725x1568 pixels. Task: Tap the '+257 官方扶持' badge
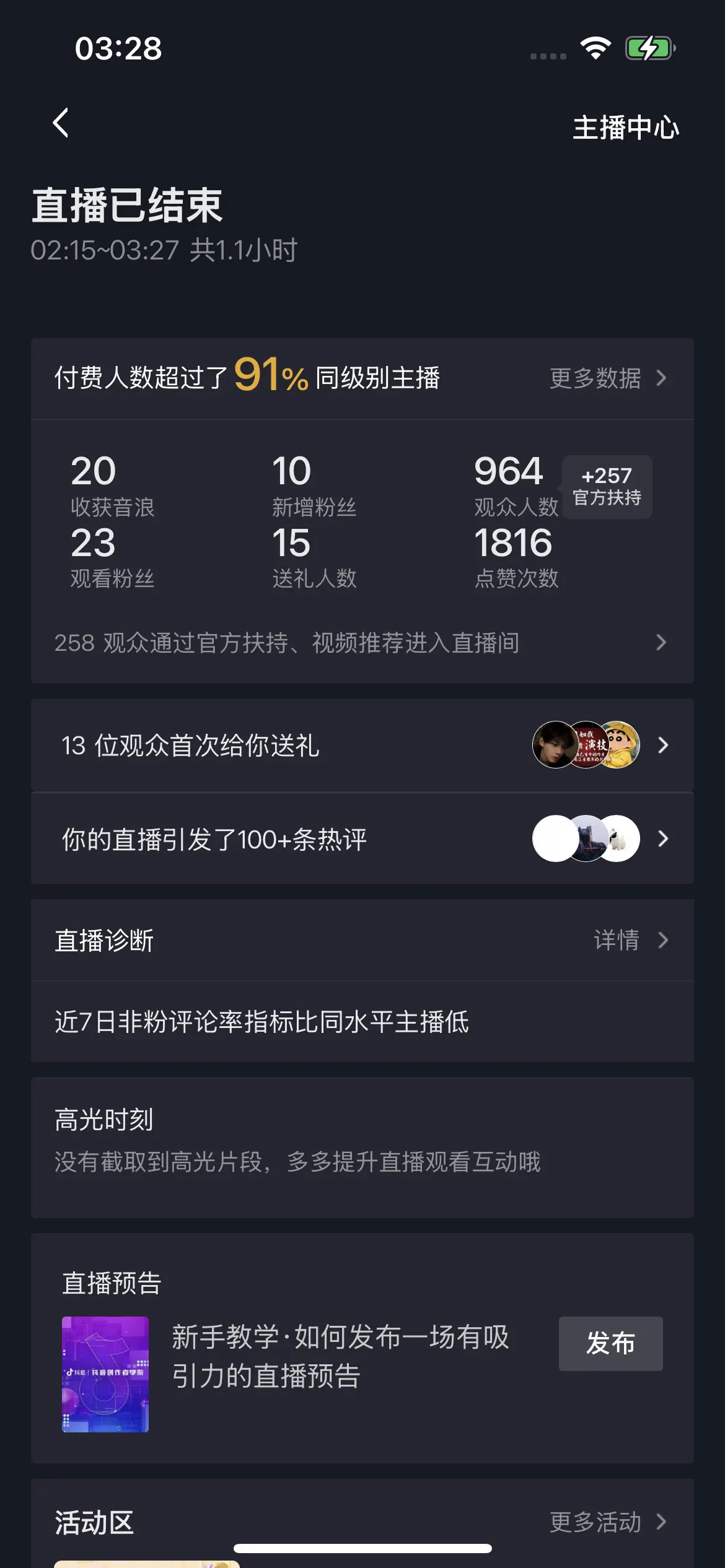pyautogui.click(x=607, y=487)
